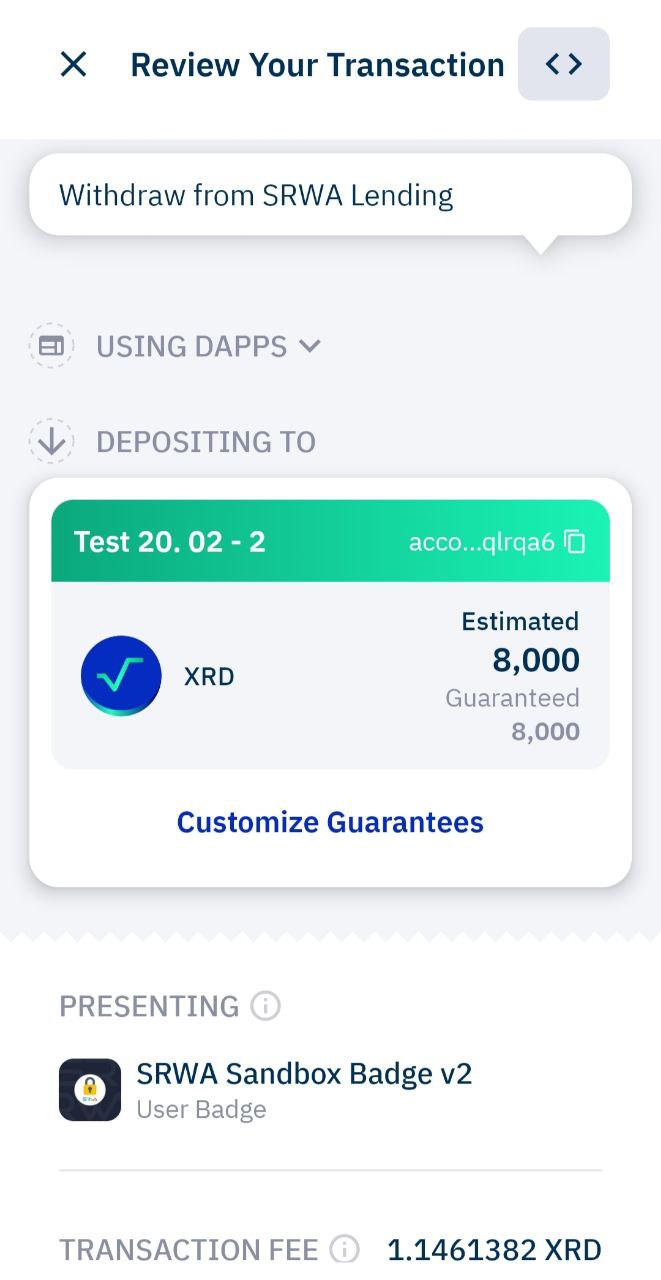
Task: Close the transaction review screen
Action: coord(74,65)
